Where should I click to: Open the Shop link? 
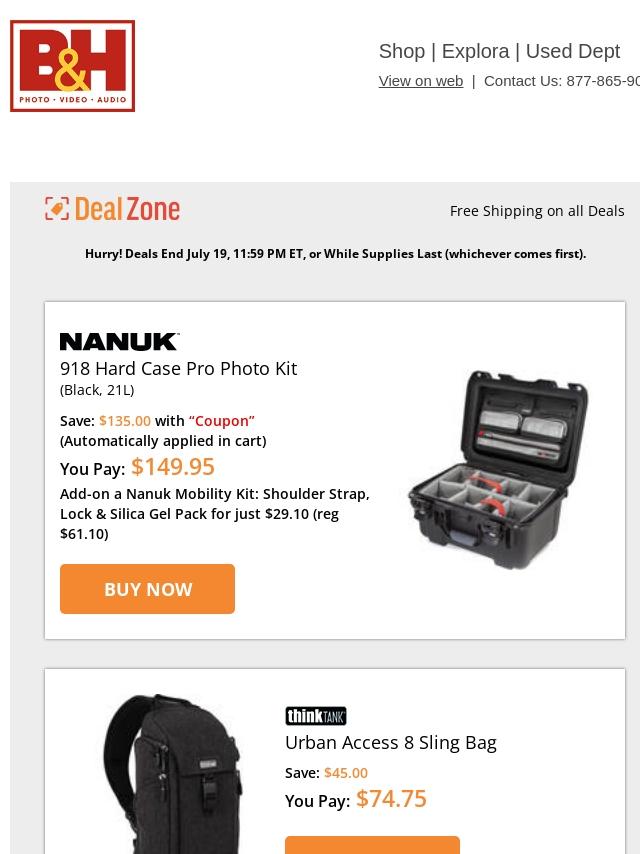pos(401,51)
